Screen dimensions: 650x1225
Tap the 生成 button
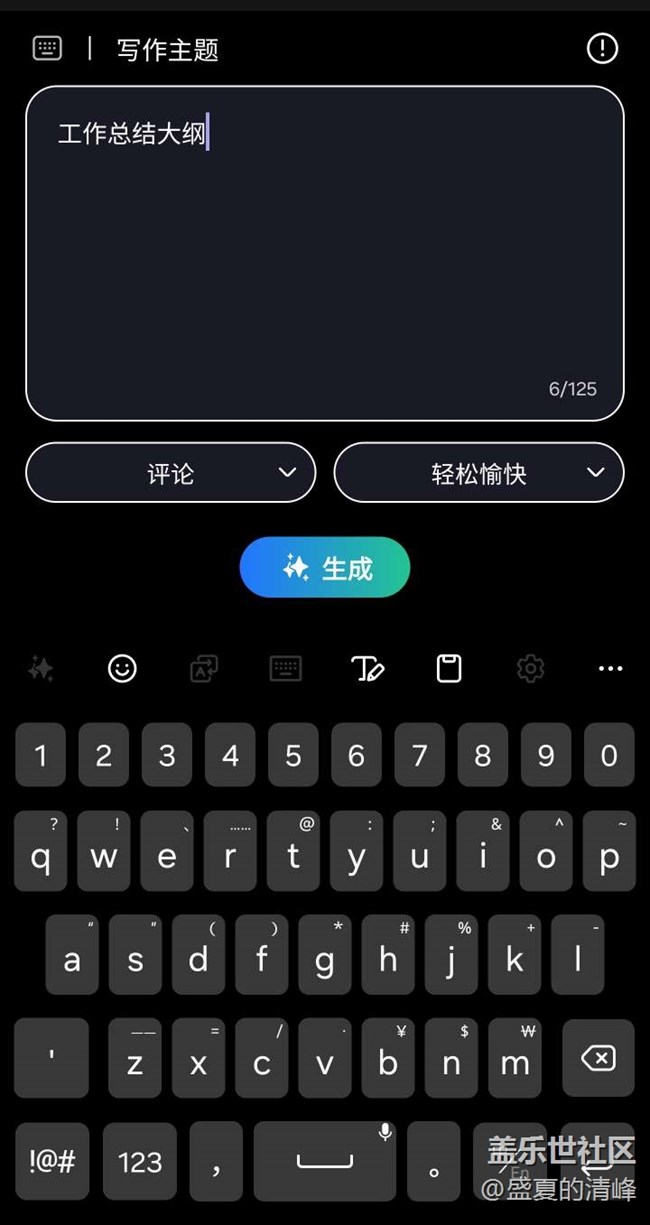(325, 567)
